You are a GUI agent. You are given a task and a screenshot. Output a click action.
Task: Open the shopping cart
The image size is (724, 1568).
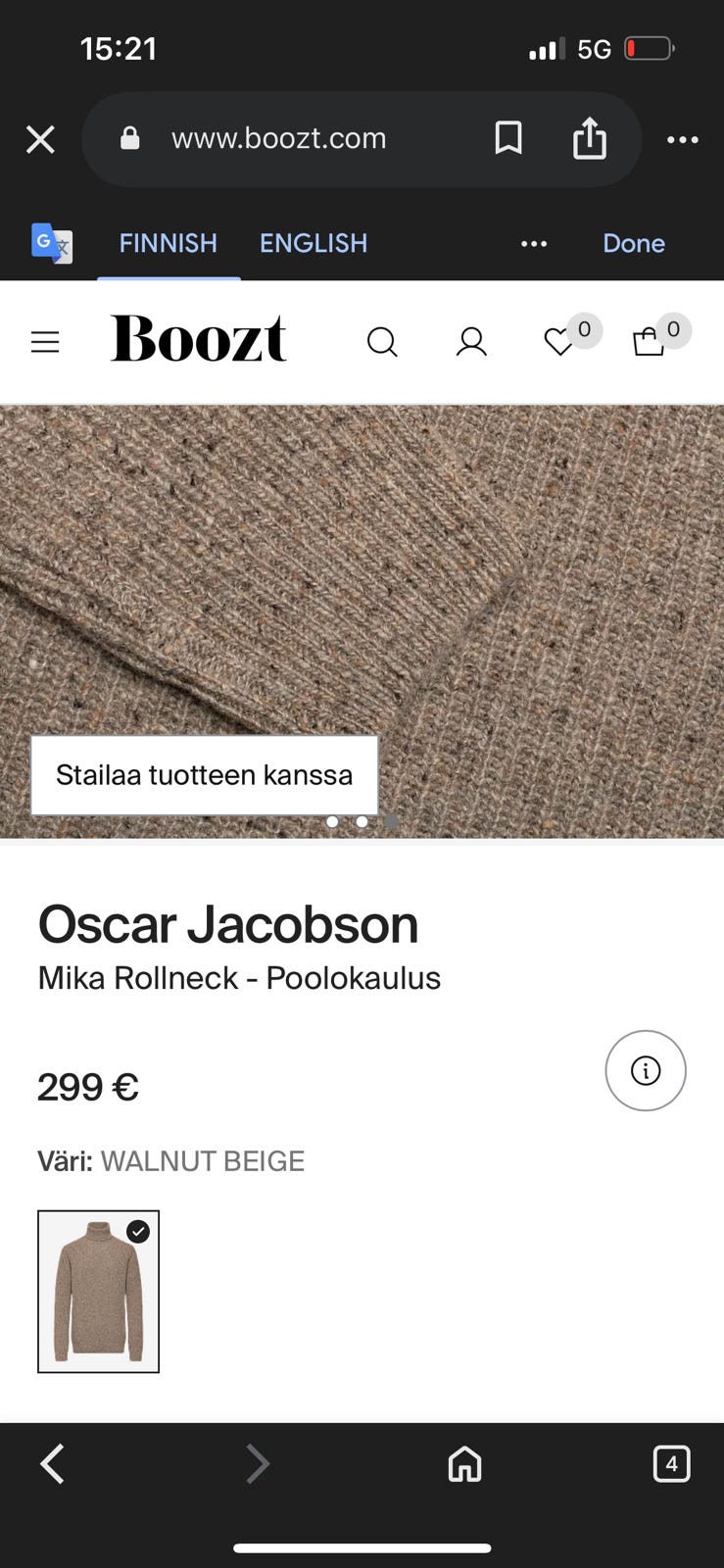648,342
